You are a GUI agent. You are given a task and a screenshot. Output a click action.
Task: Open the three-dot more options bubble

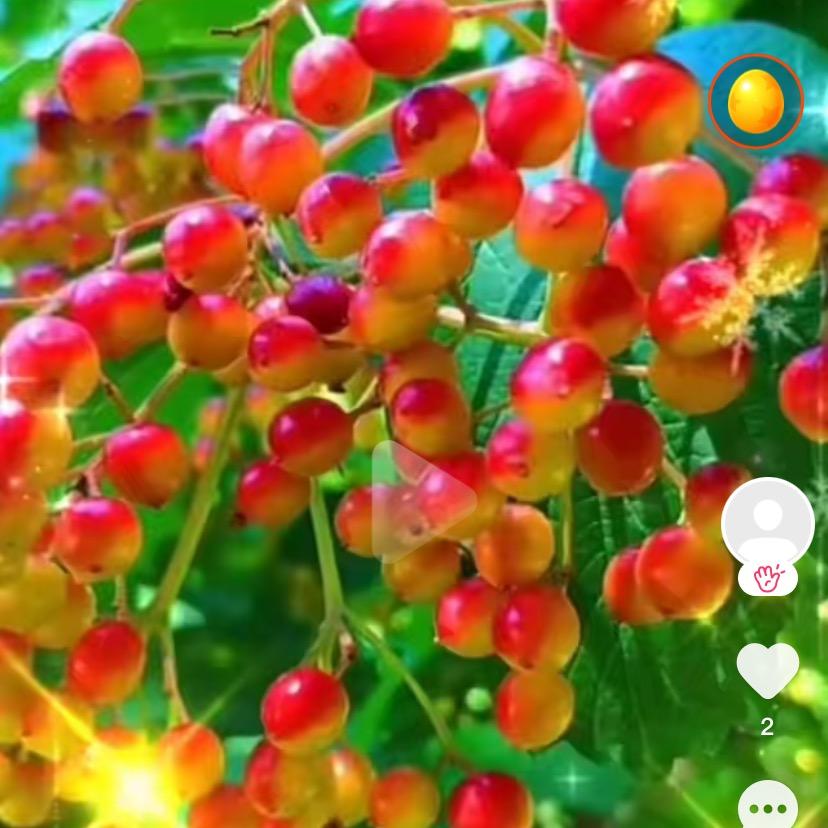(767, 807)
